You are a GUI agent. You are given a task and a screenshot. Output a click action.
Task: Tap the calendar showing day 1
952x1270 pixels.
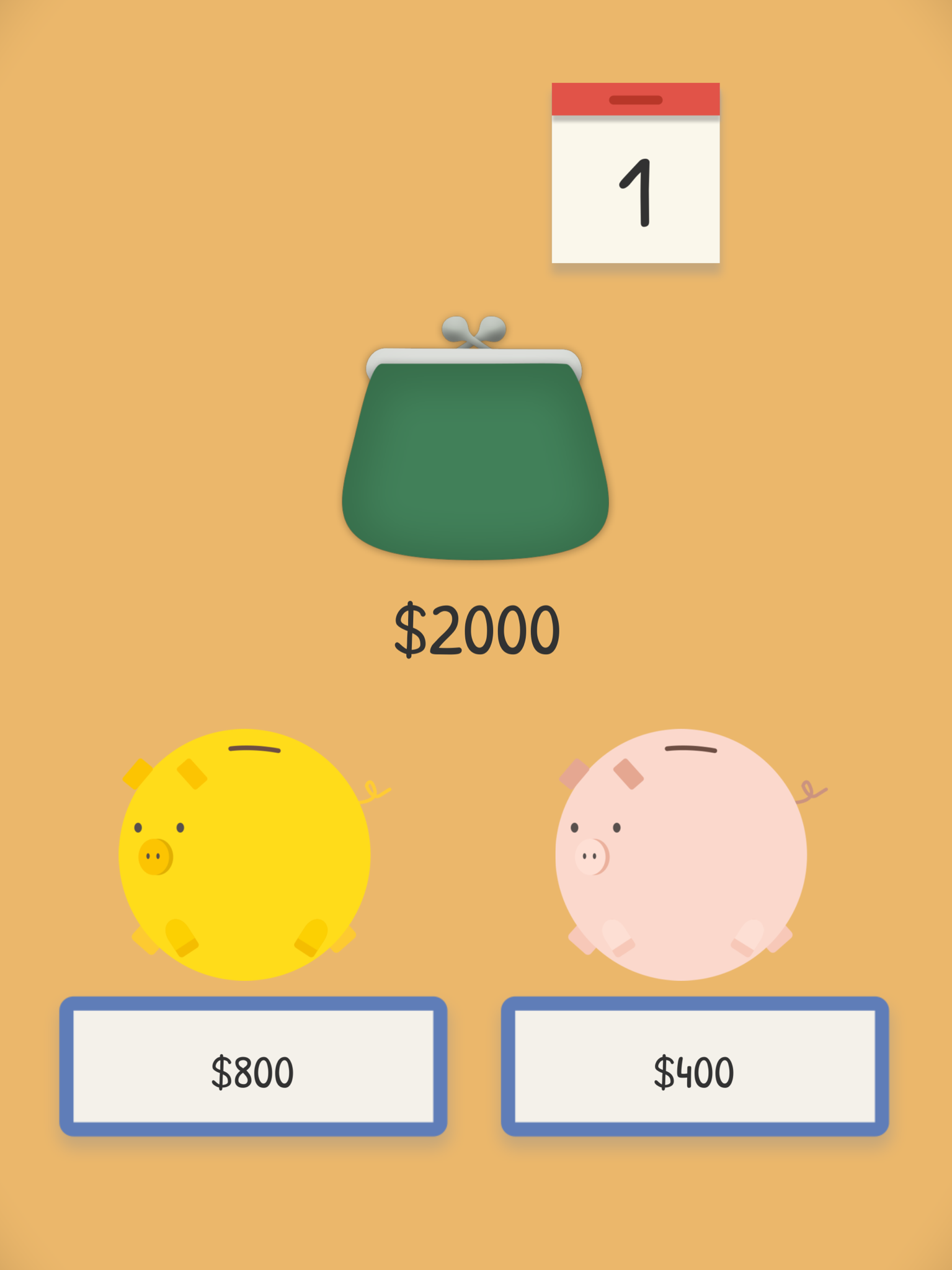636,174
